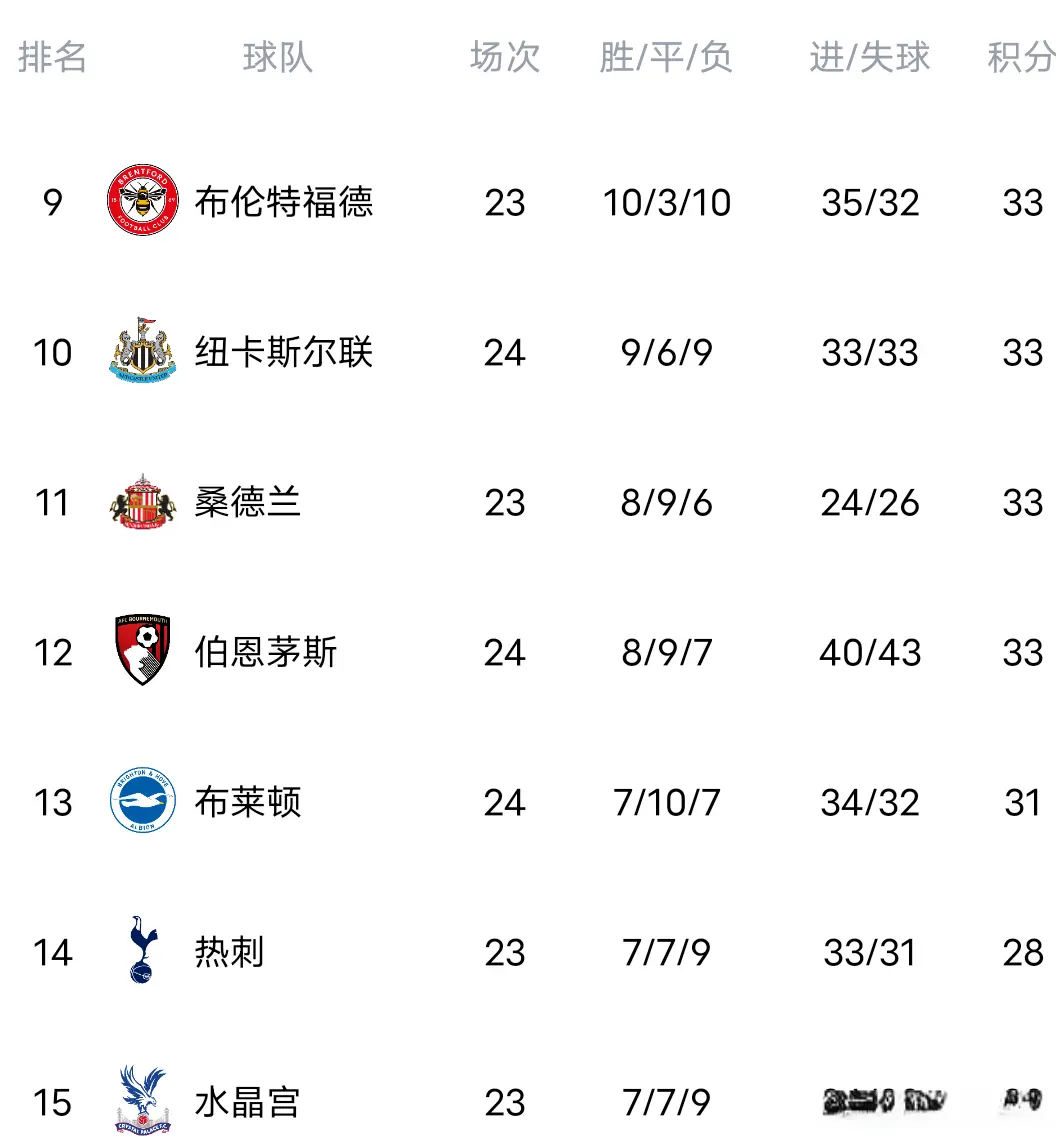Viewport: 1056px width, 1144px height.
Task: Open the 布伦特福德 team row
Action: click(283, 202)
